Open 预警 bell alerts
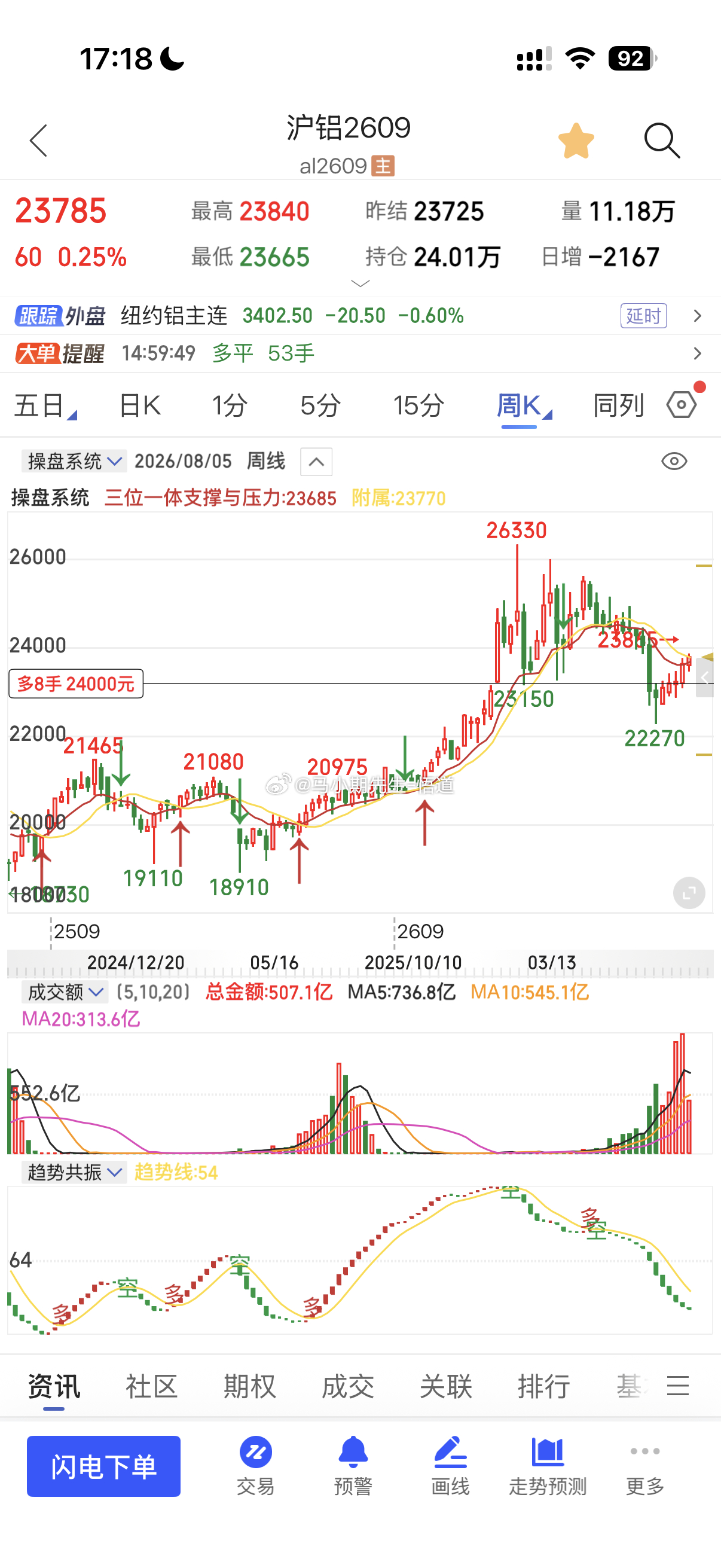 point(353,1466)
